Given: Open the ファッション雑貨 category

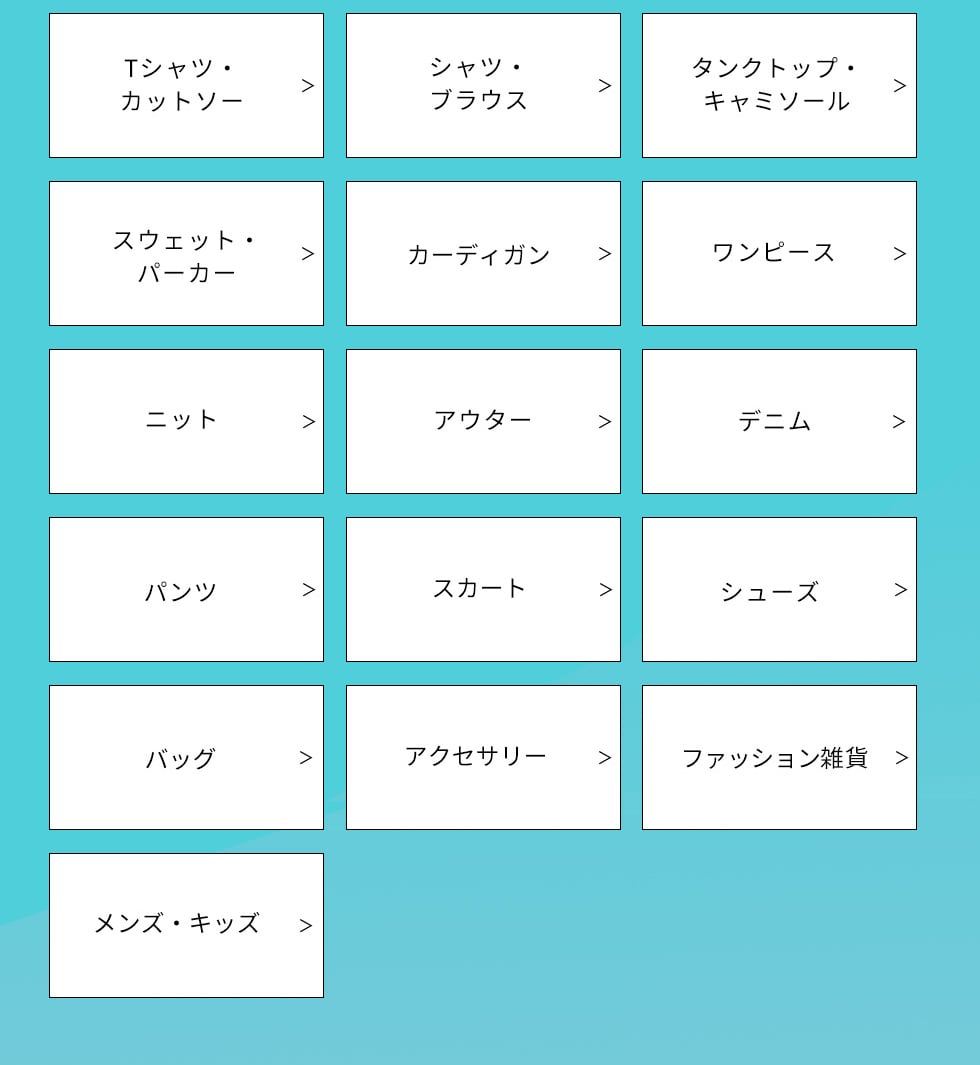Looking at the screenshot, I should (x=779, y=757).
